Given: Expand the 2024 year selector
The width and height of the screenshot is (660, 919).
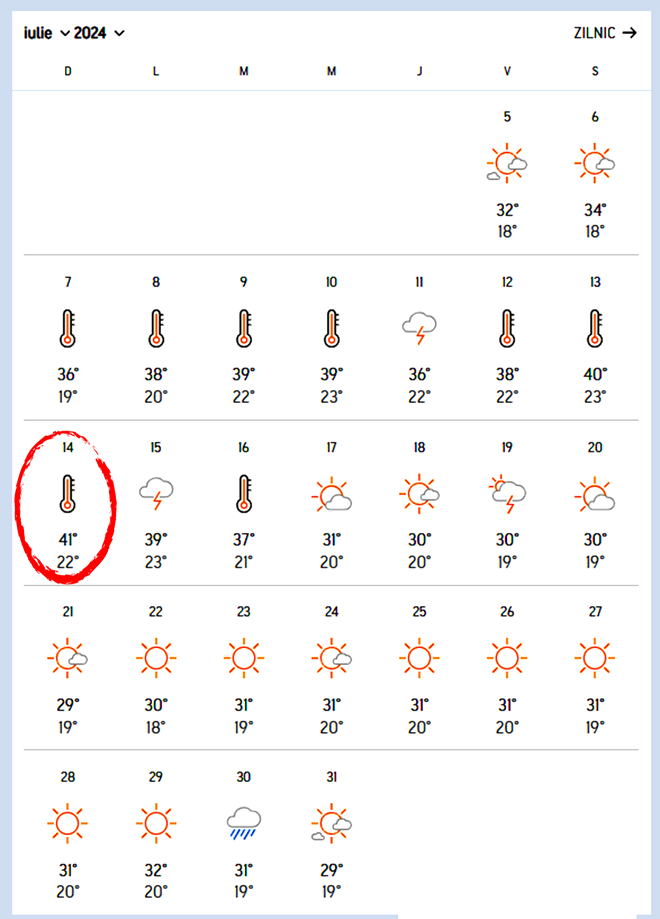Looking at the screenshot, I should [99, 33].
